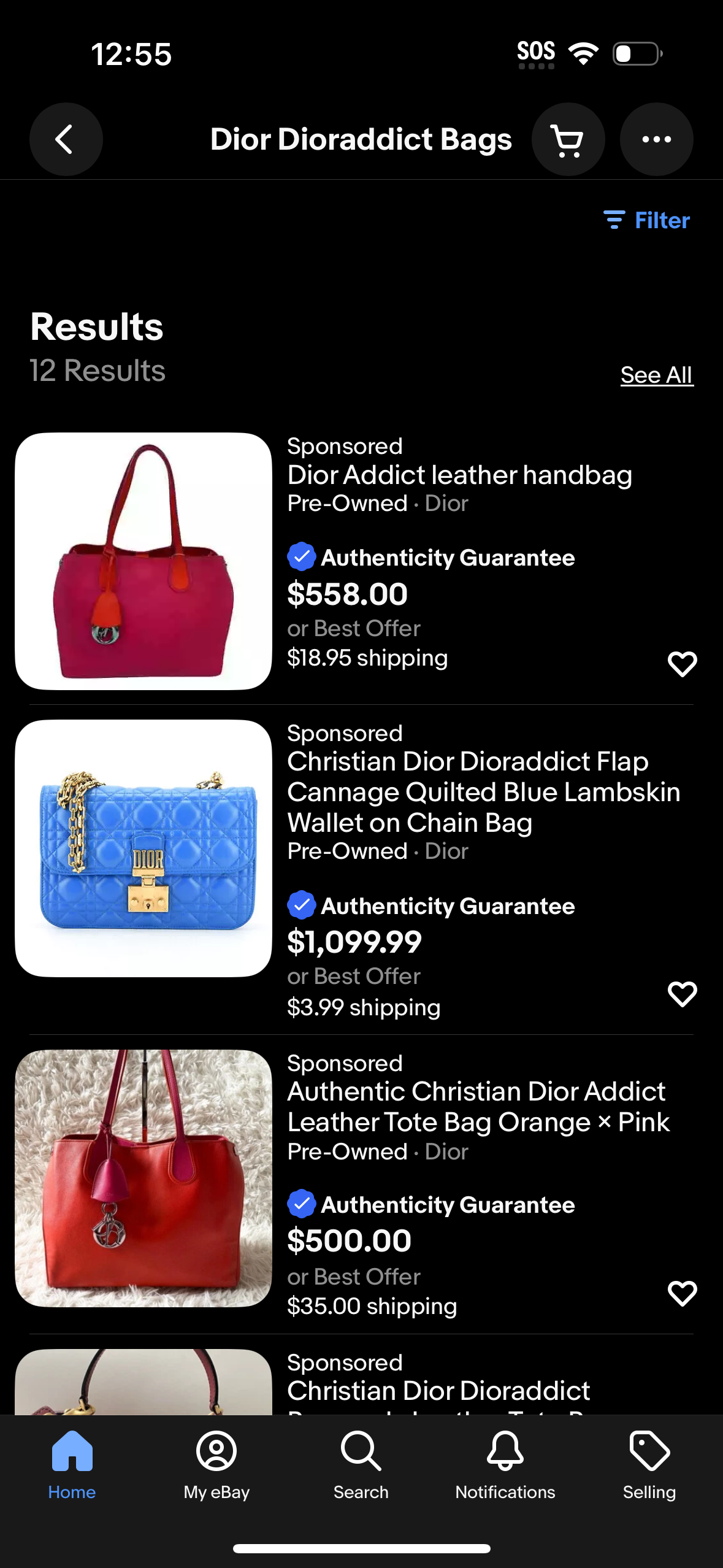Image resolution: width=723 pixels, height=1568 pixels.
Task: Open the more options menu
Action: coord(656,139)
